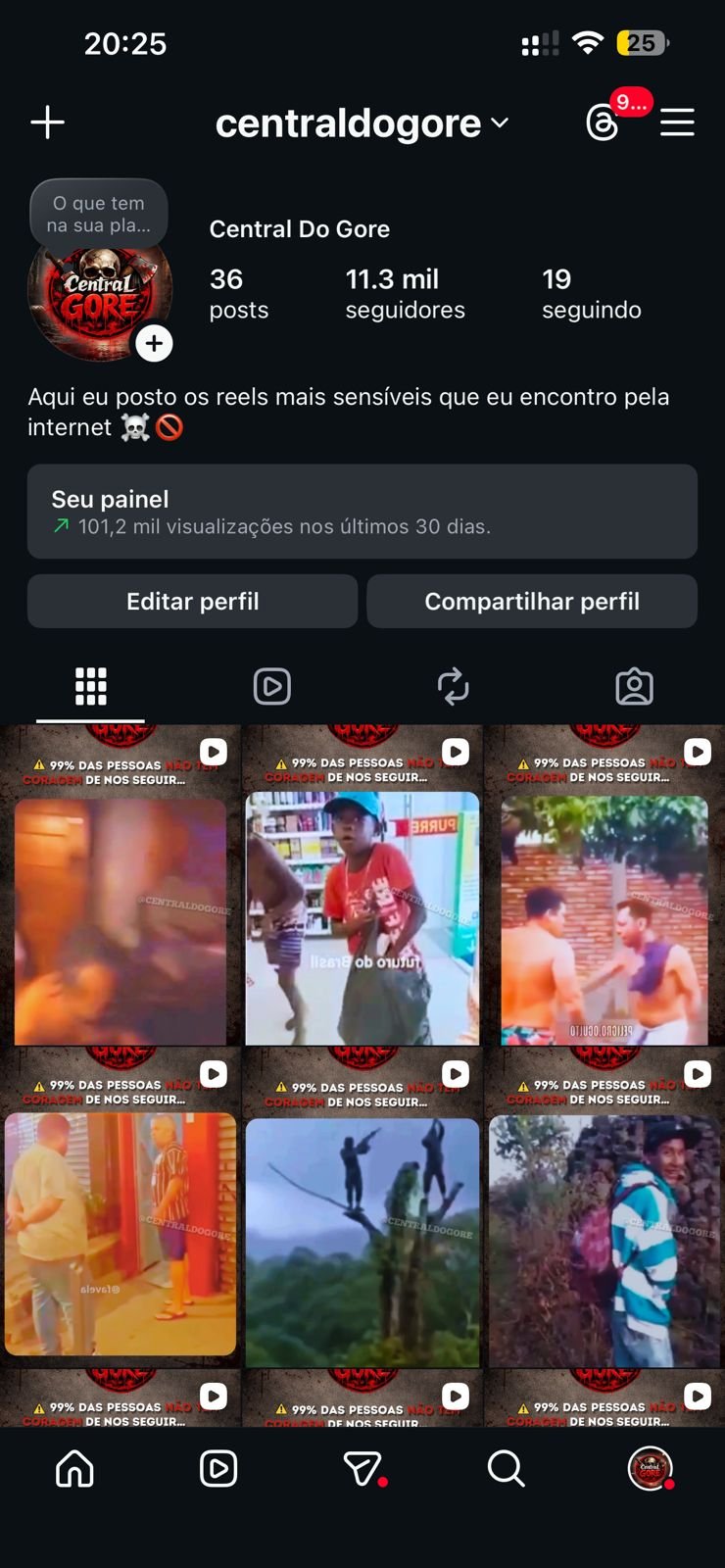This screenshot has height=1568, width=725.
Task: Open direct messages in bottom bar
Action: 362,1468
